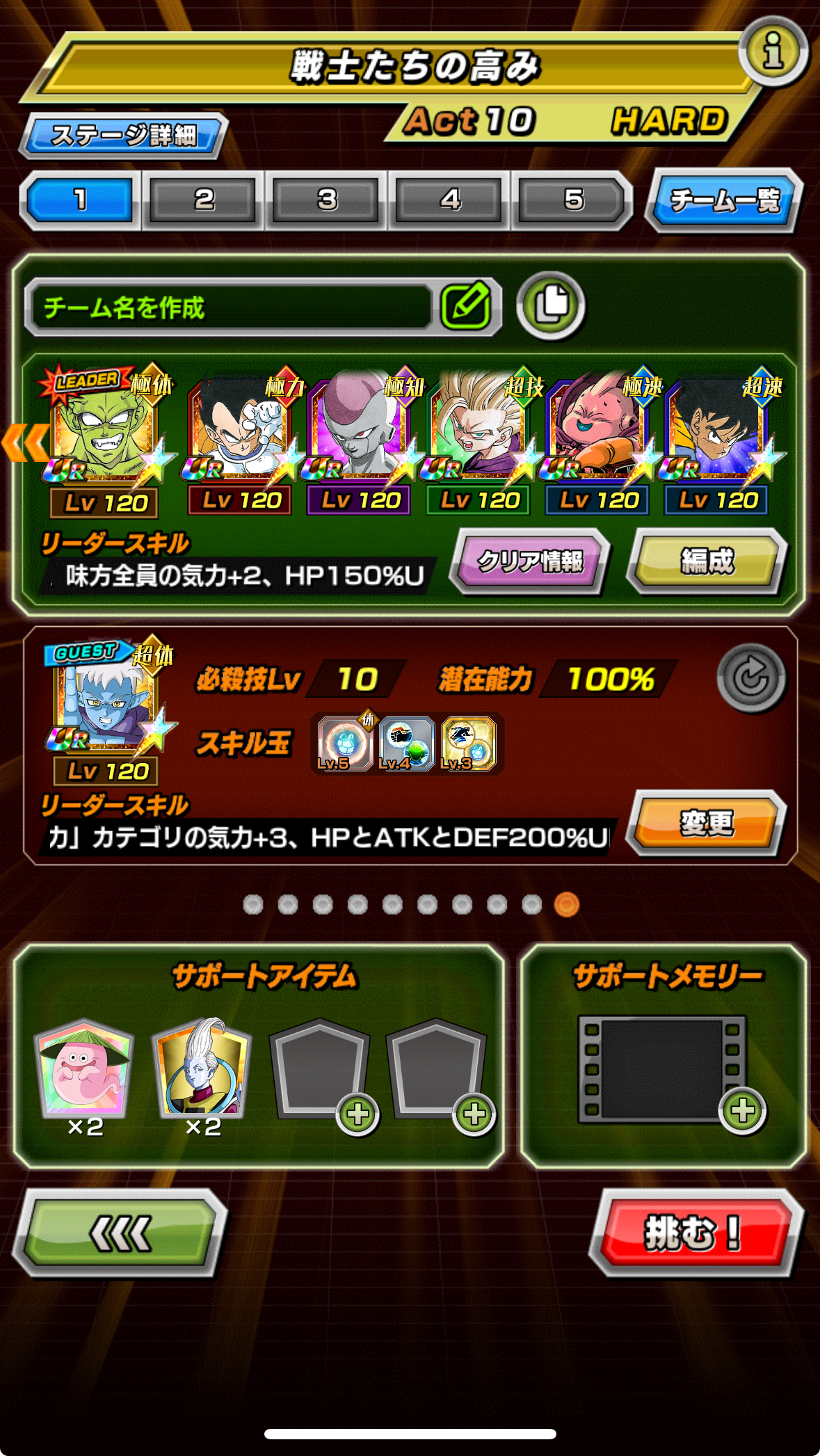The height and width of the screenshot is (1456, 820).
Task: Tap the green back arrows button
Action: pos(120,1233)
